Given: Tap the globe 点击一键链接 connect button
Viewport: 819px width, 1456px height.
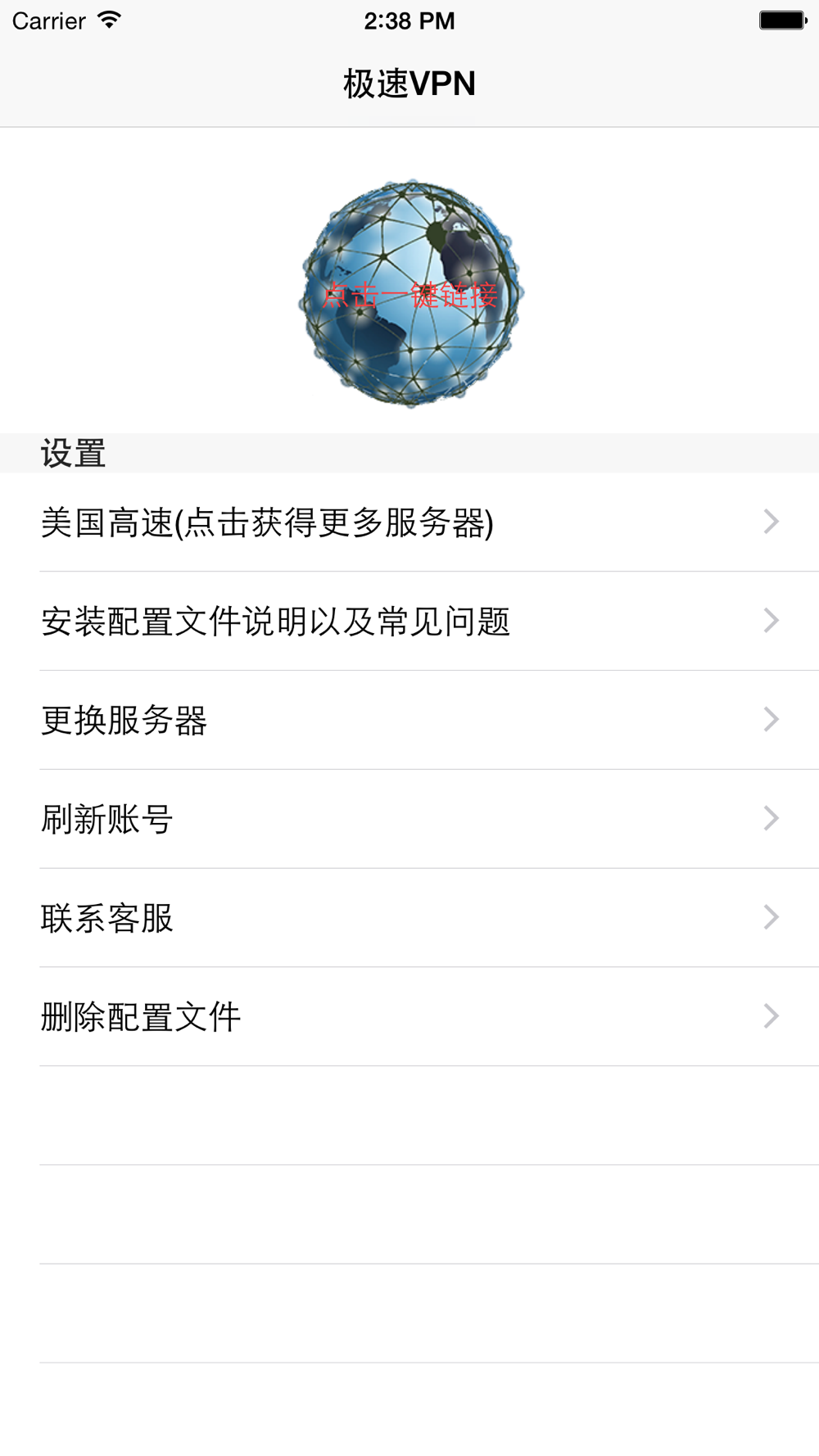Looking at the screenshot, I should 410,293.
